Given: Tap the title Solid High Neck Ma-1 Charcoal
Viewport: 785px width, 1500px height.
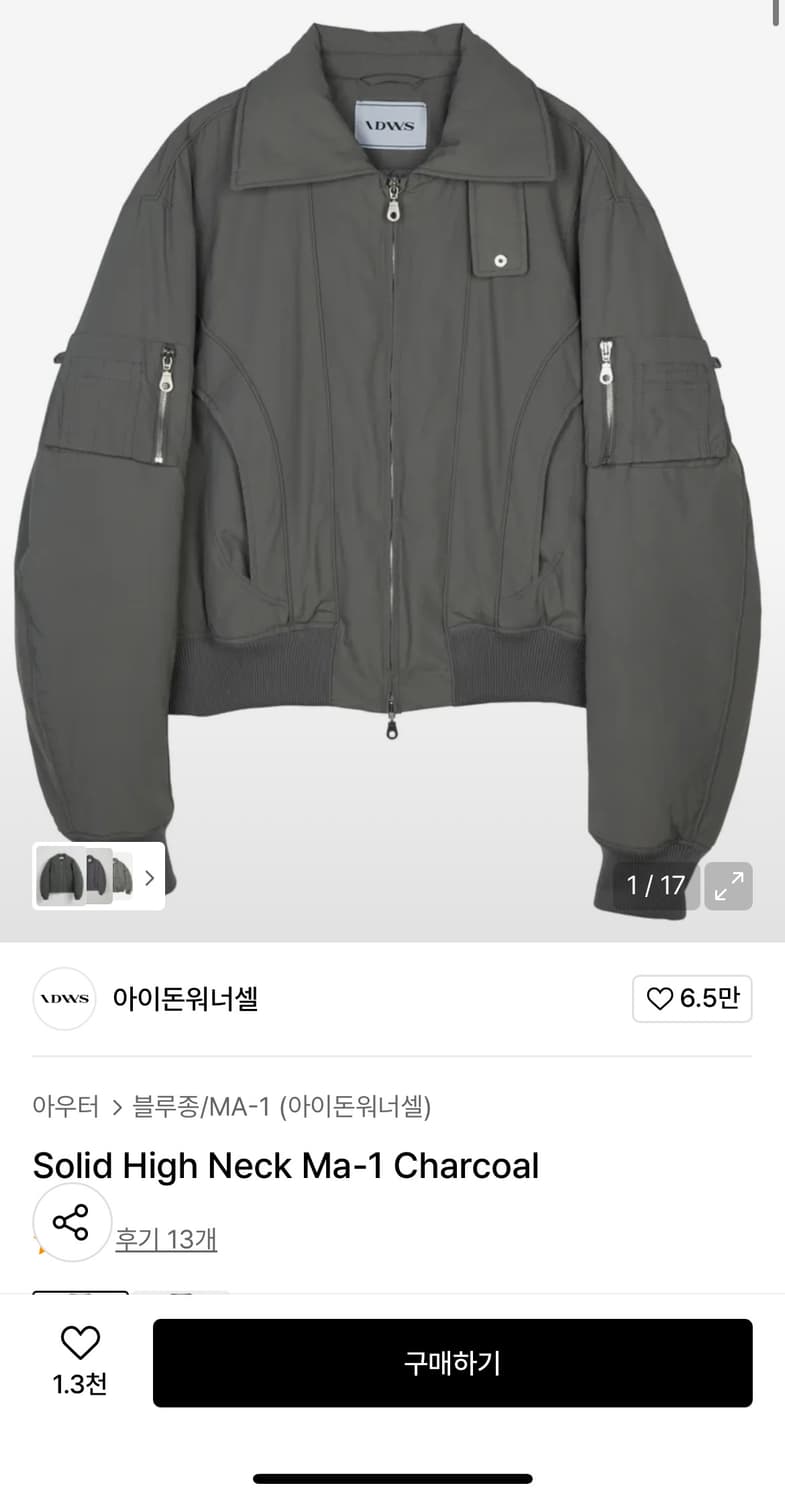Looking at the screenshot, I should point(286,1165).
